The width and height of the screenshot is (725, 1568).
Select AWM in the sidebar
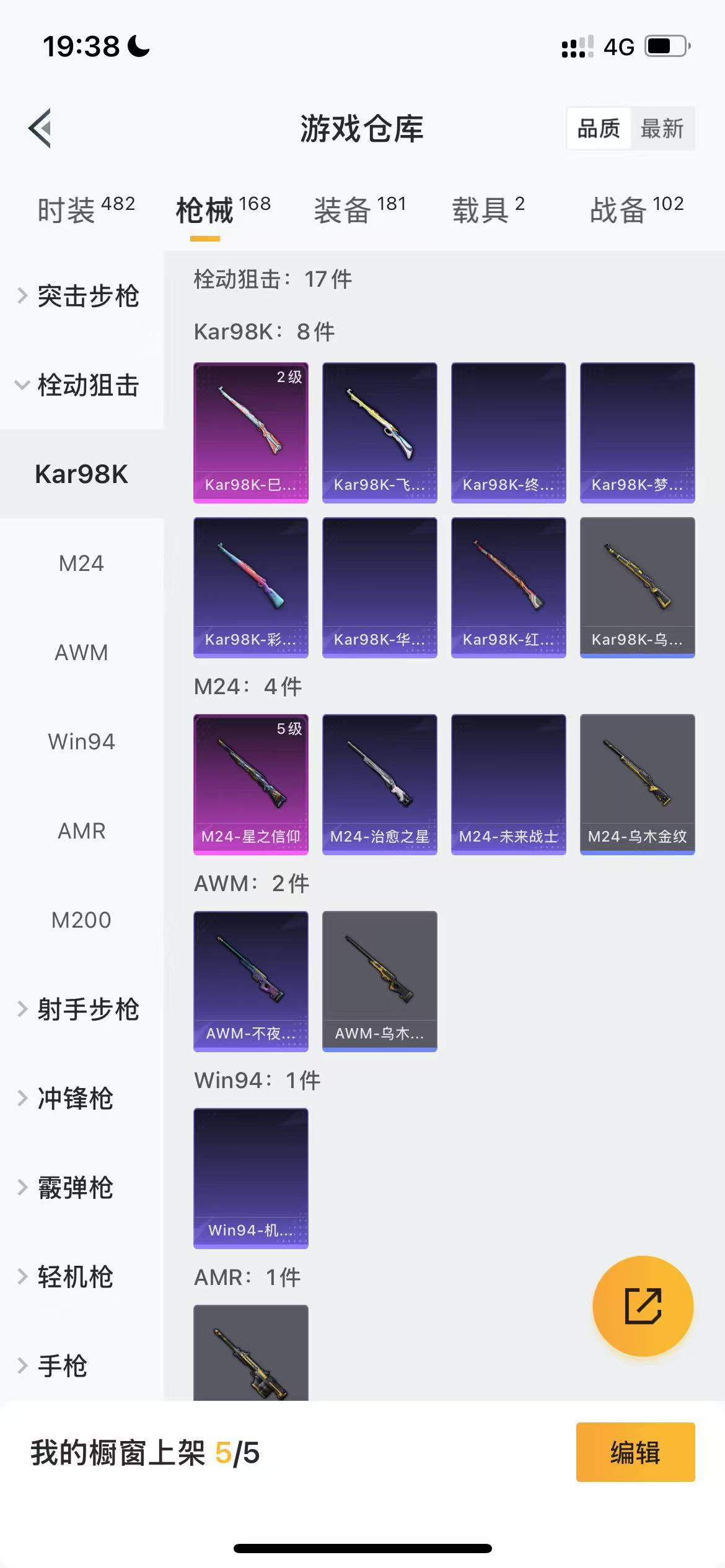82,653
